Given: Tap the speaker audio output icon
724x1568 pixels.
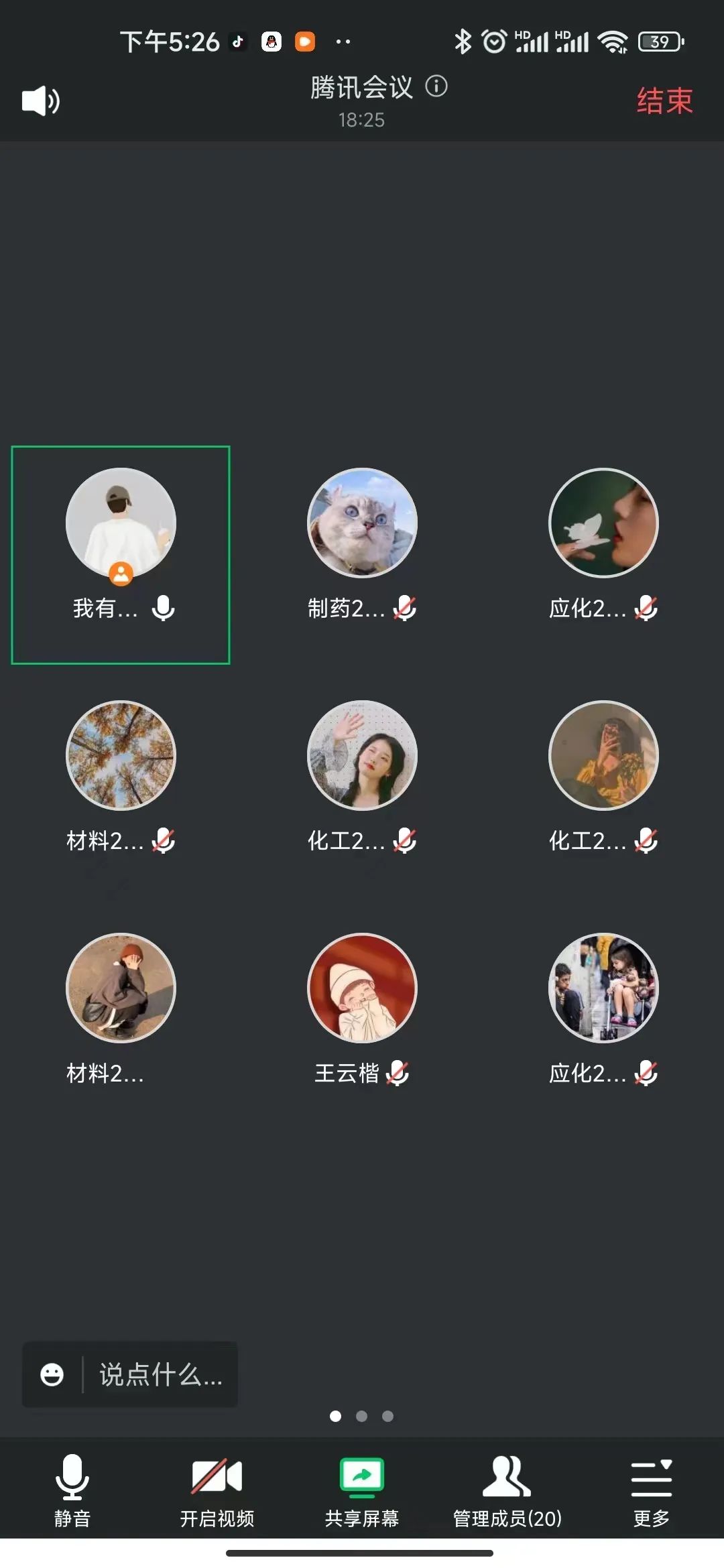Looking at the screenshot, I should tap(41, 101).
